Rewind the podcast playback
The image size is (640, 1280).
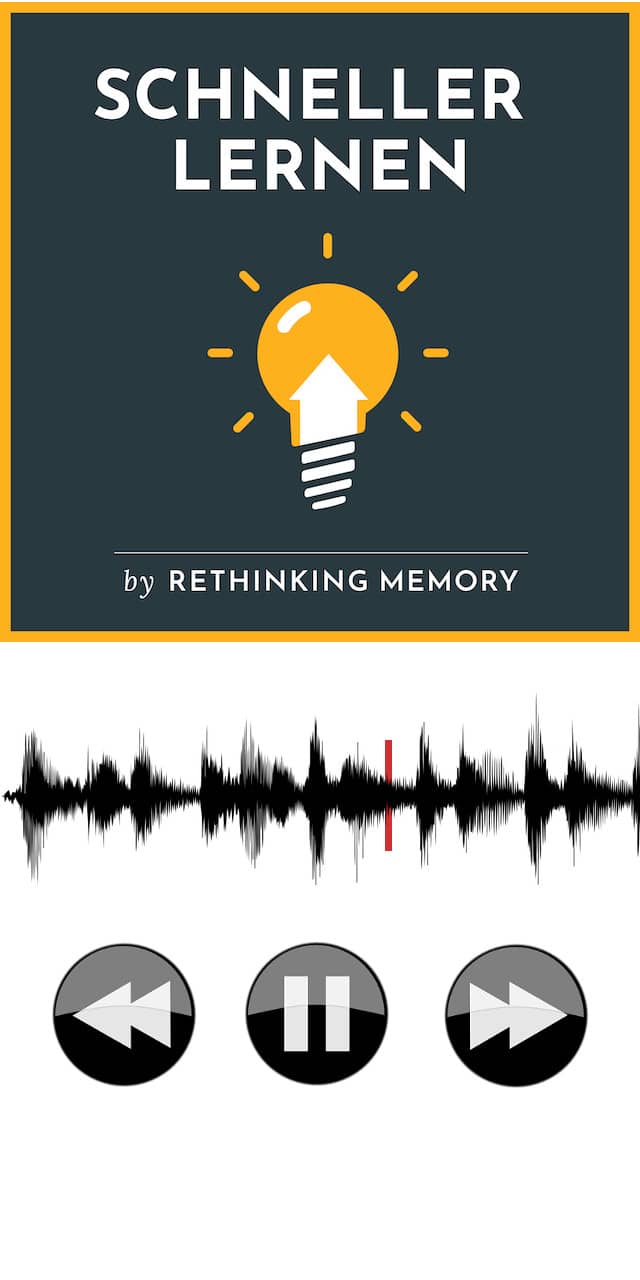(x=124, y=1015)
